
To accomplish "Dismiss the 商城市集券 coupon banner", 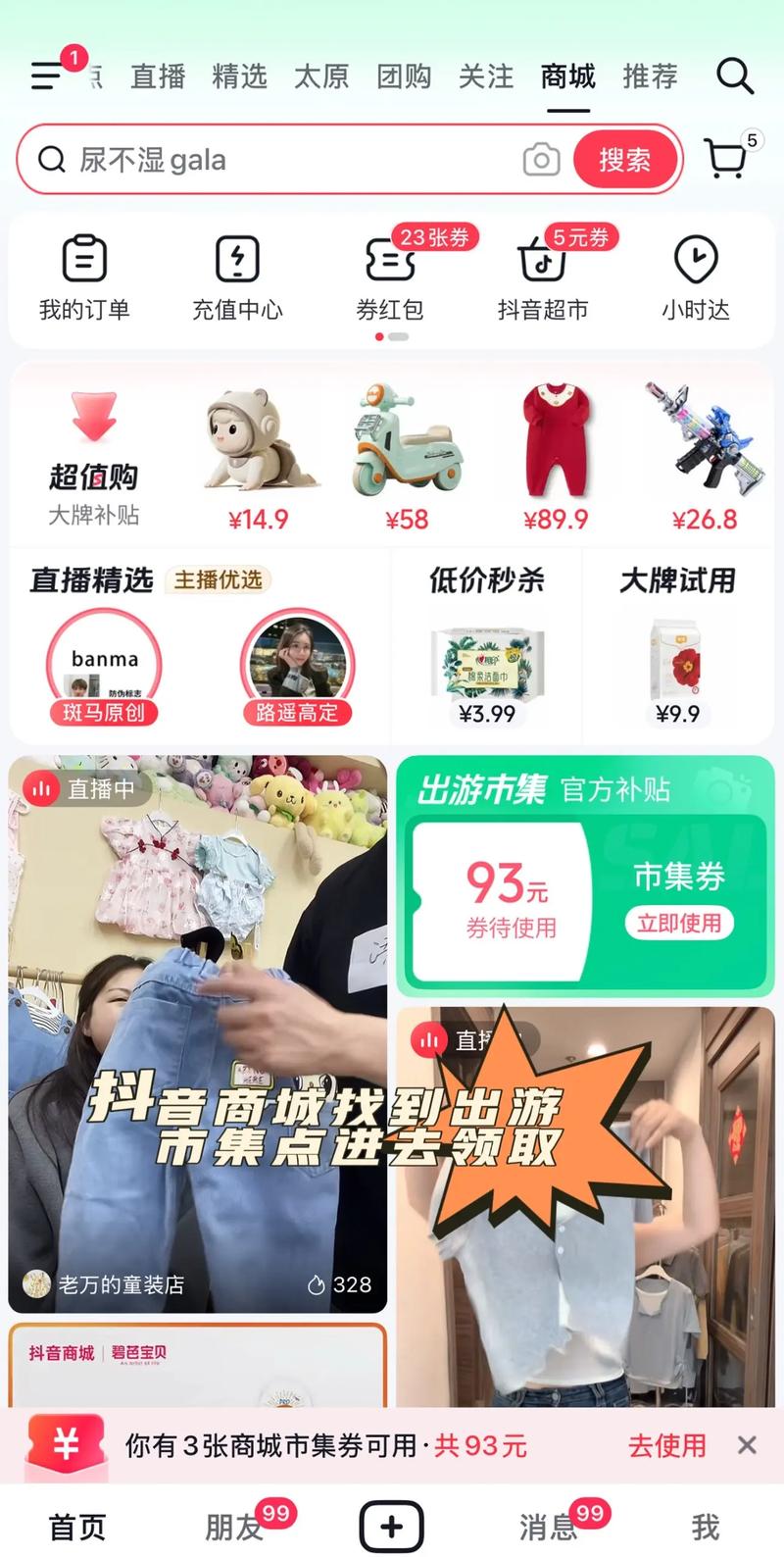I will (x=747, y=1445).
